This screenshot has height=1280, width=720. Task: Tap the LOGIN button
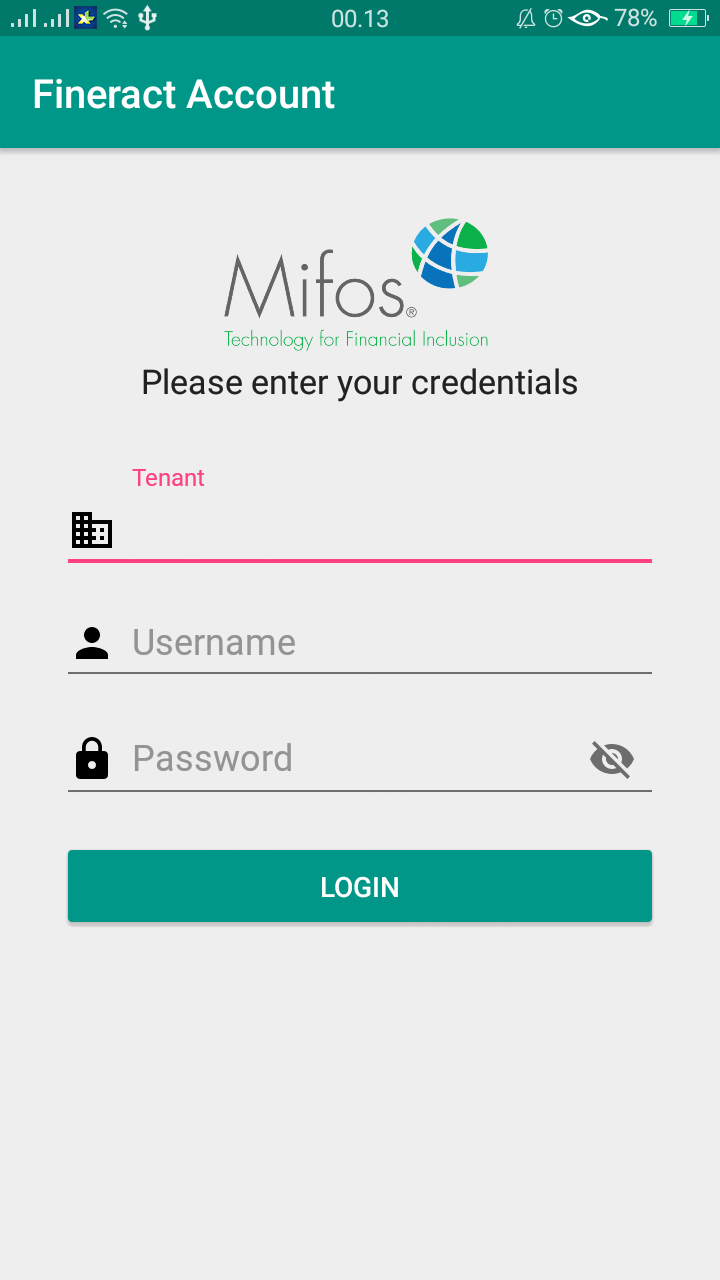(x=360, y=886)
